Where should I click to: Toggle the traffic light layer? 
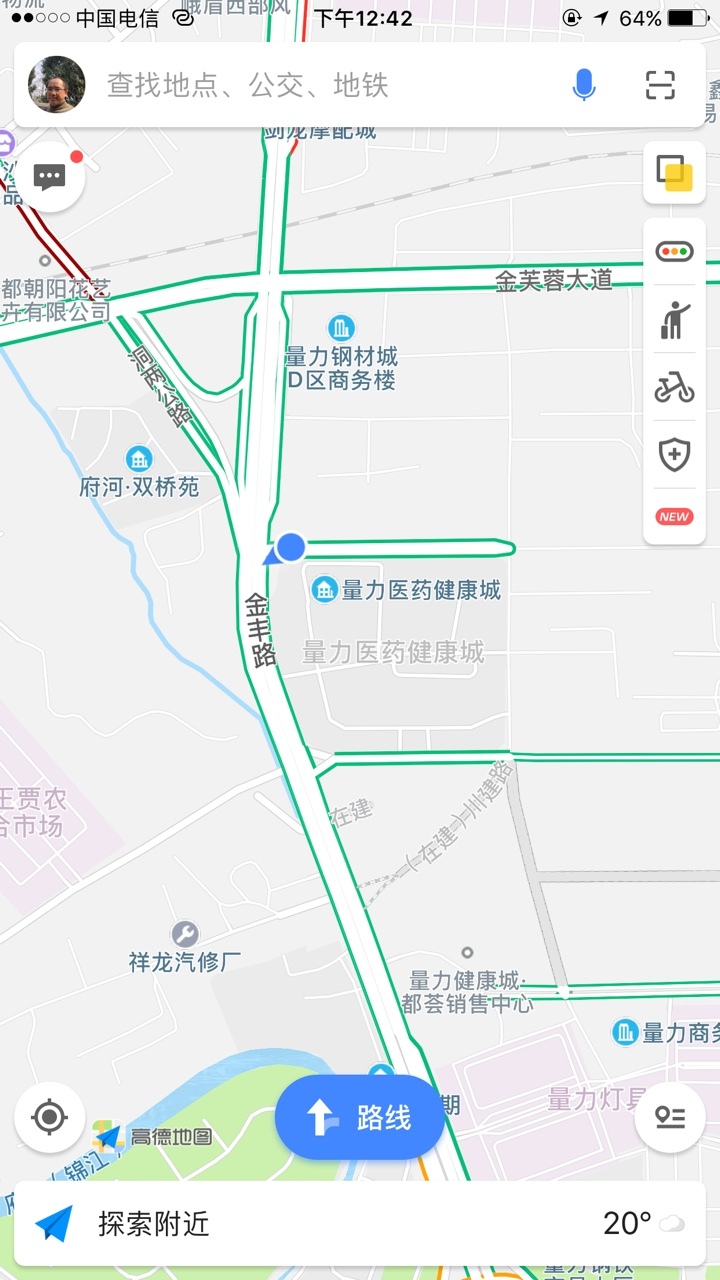(x=675, y=251)
